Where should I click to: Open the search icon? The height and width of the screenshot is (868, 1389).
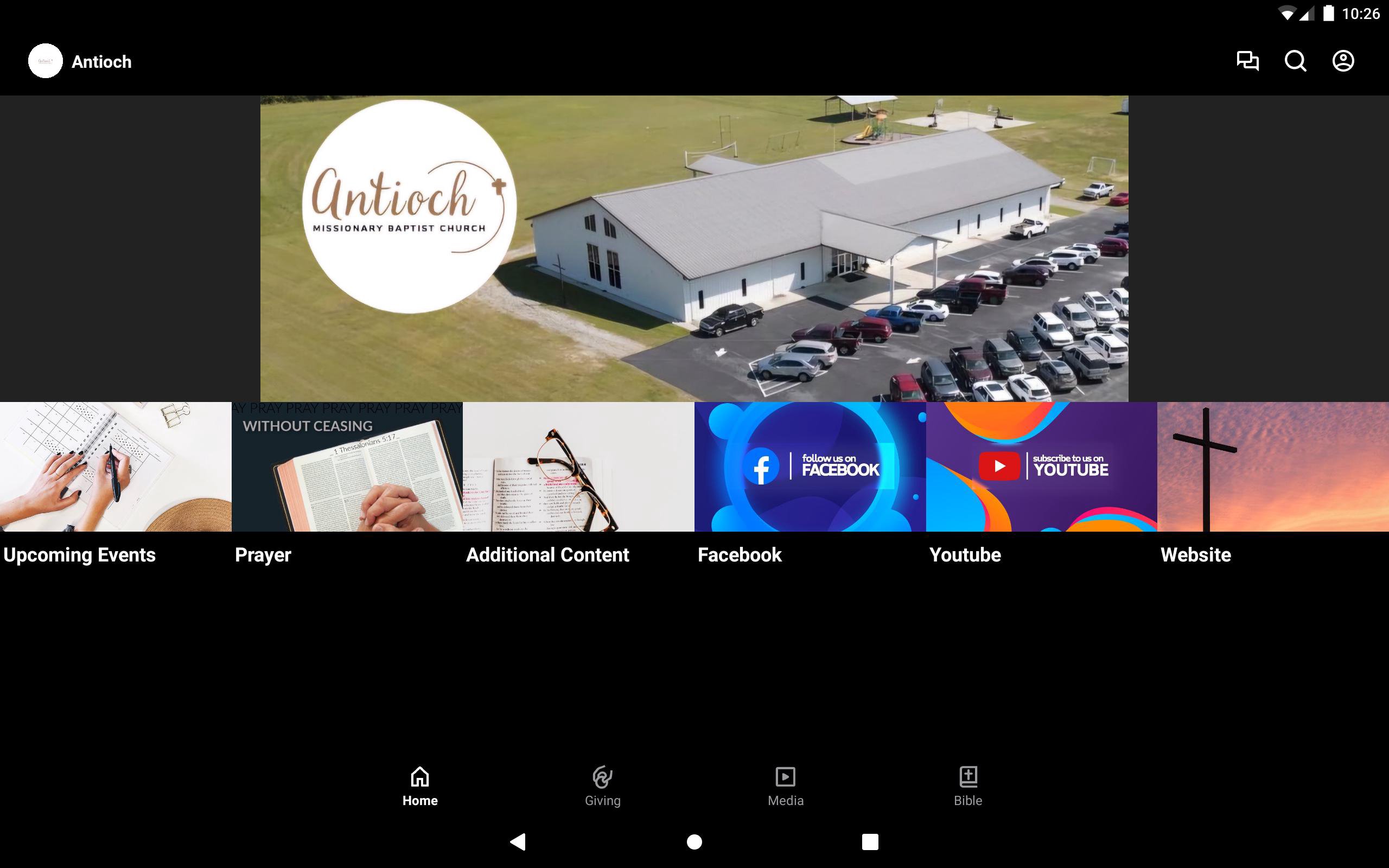point(1295,61)
